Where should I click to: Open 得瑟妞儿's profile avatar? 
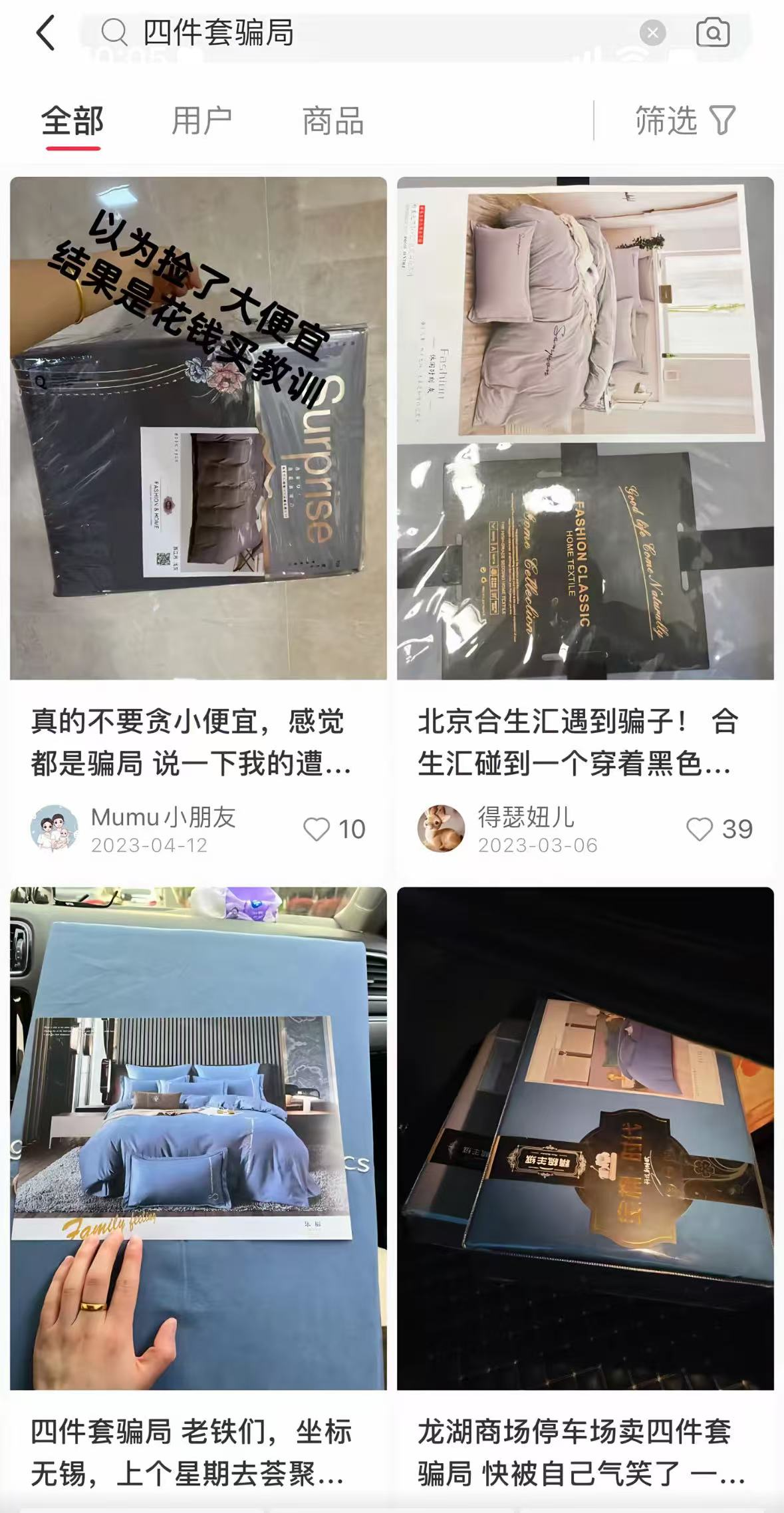tap(441, 829)
